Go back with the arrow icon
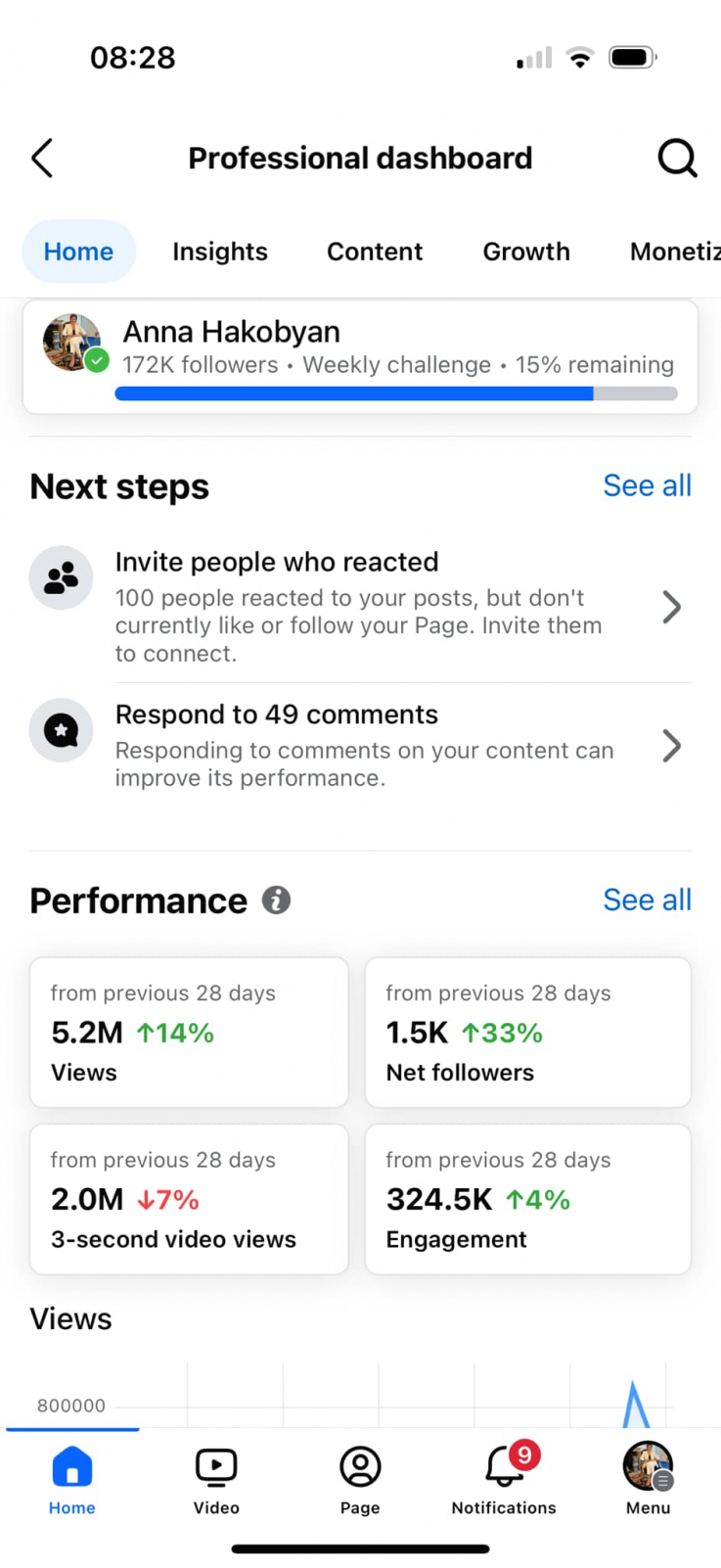The height and width of the screenshot is (1568, 721). (42, 158)
